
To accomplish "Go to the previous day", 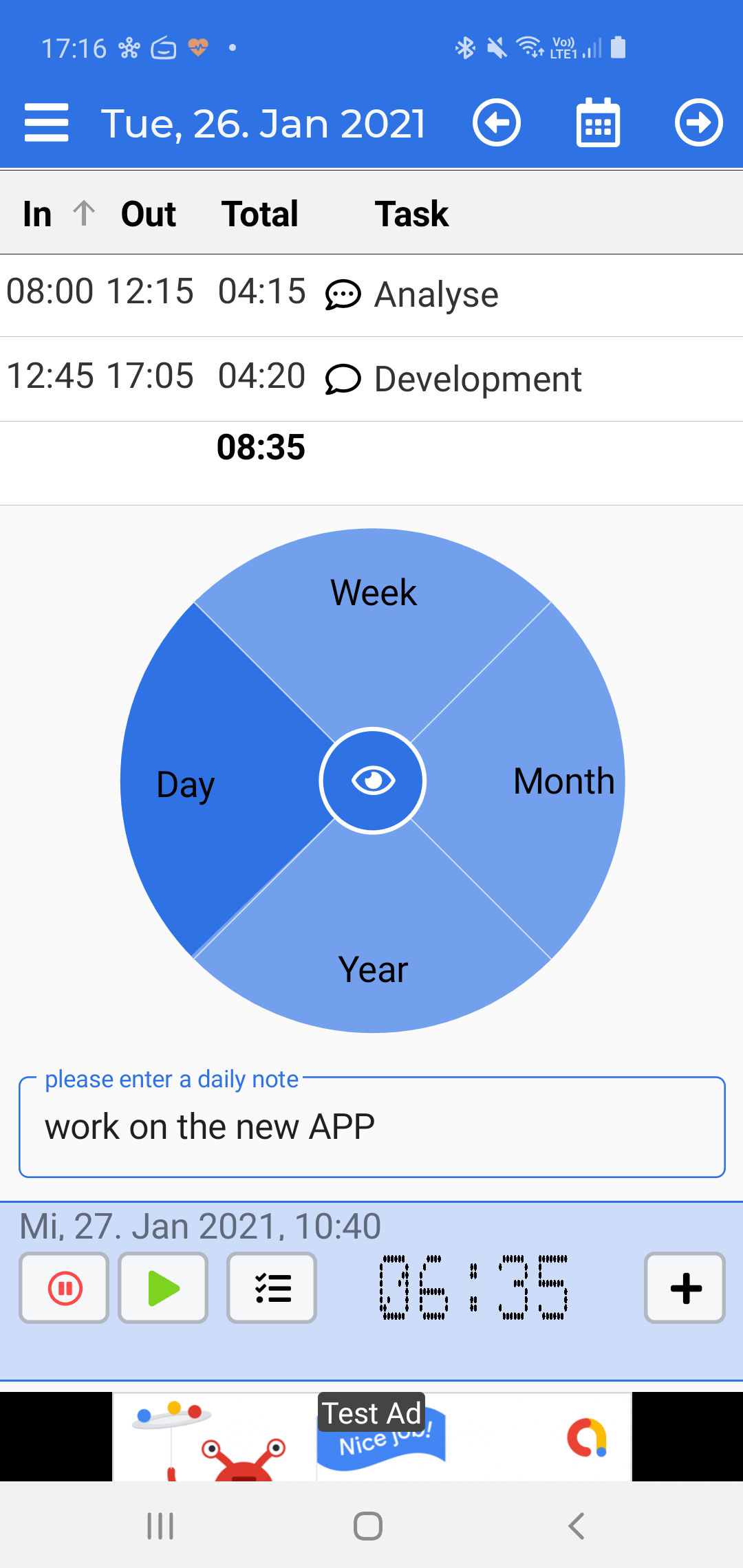I will point(496,123).
